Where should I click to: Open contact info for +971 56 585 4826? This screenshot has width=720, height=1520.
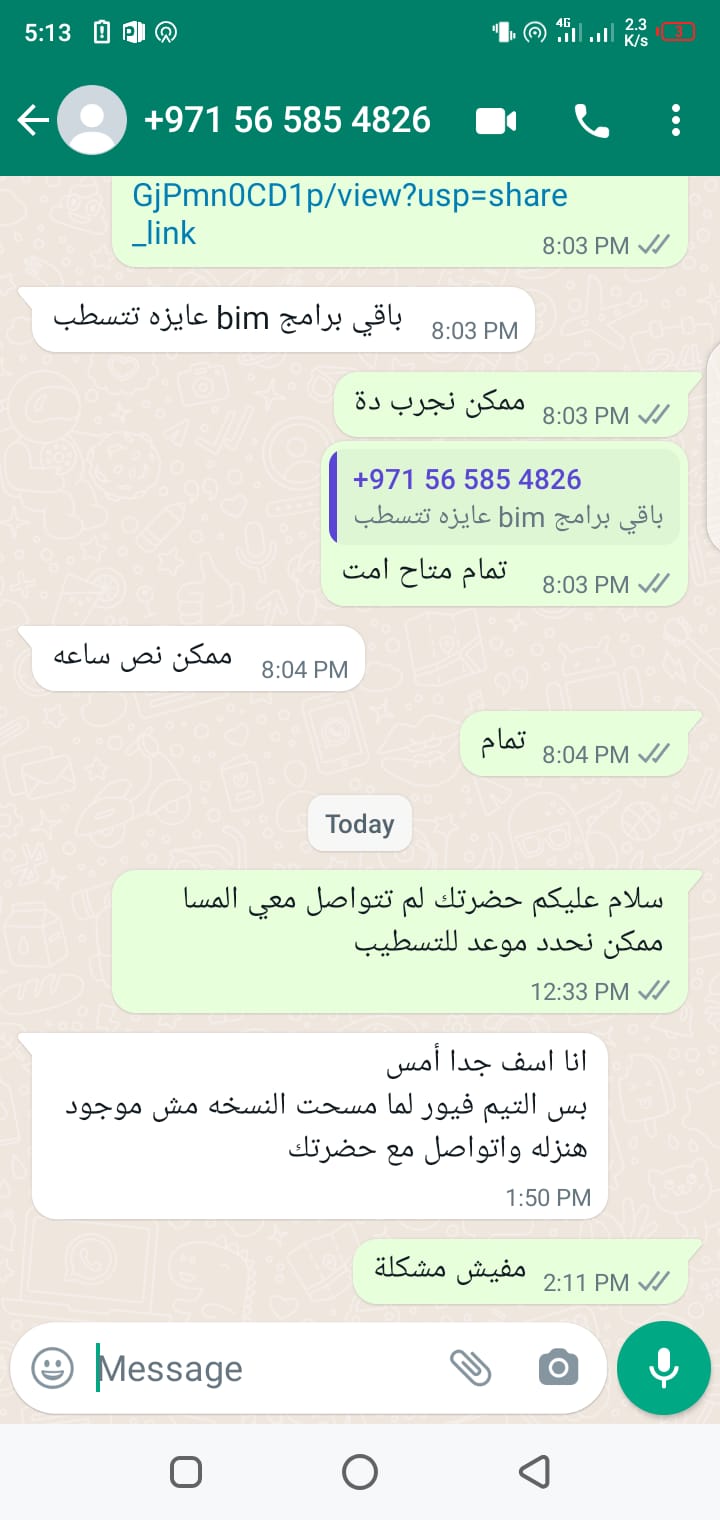pos(287,120)
